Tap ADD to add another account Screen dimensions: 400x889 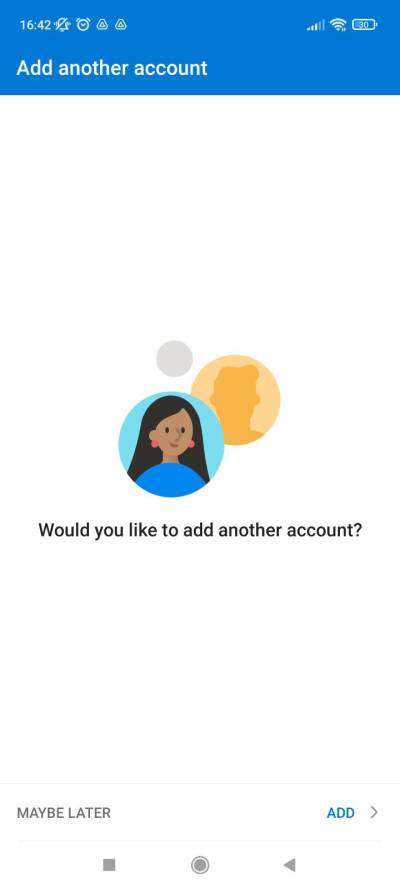coord(352,812)
